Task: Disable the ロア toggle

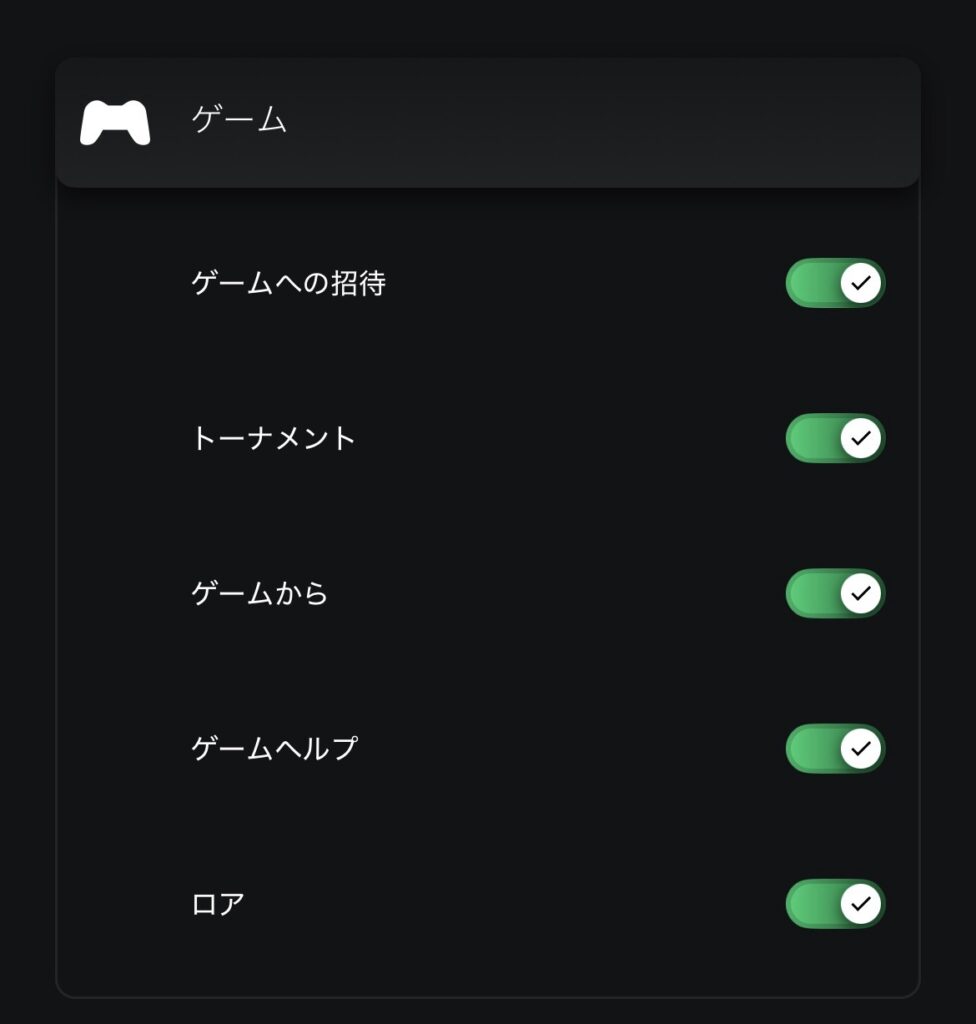Action: tap(835, 904)
